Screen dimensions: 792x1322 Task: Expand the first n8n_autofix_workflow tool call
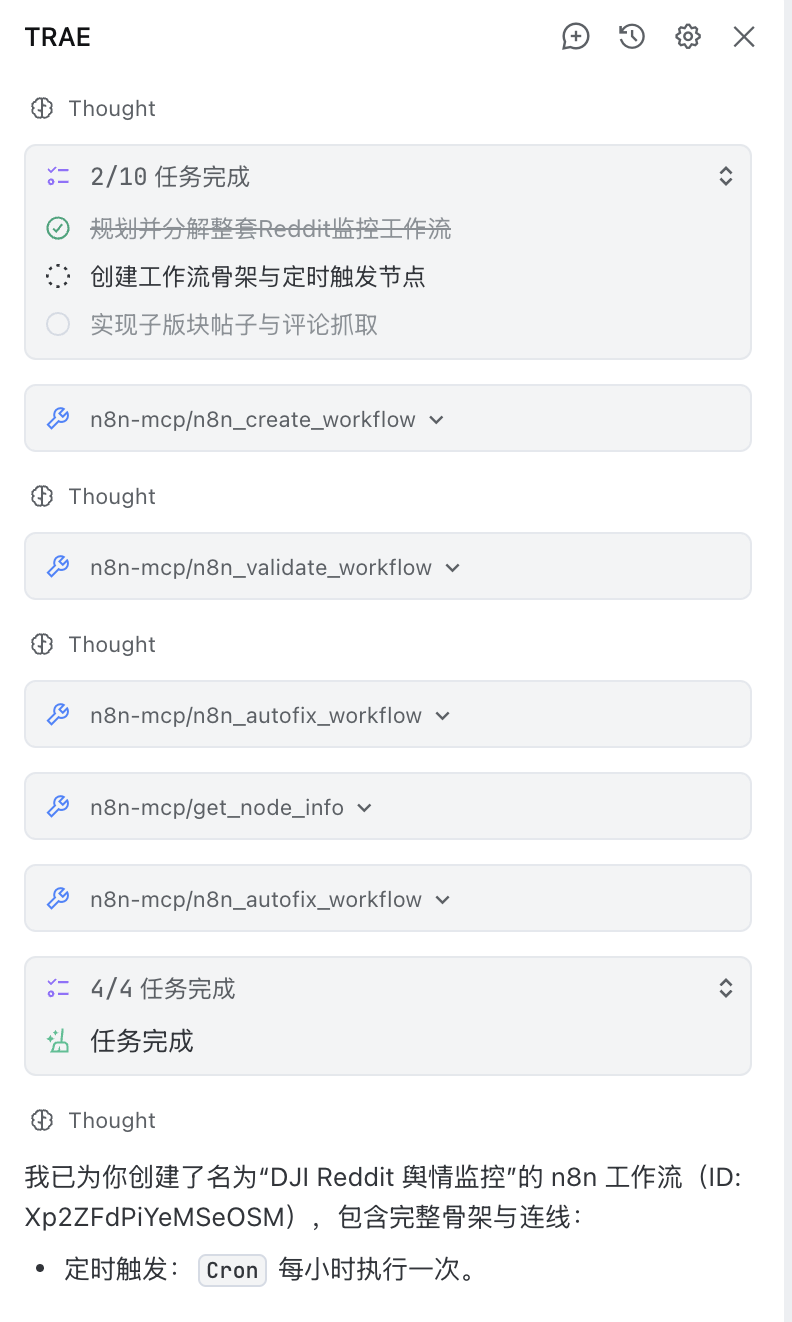388,715
